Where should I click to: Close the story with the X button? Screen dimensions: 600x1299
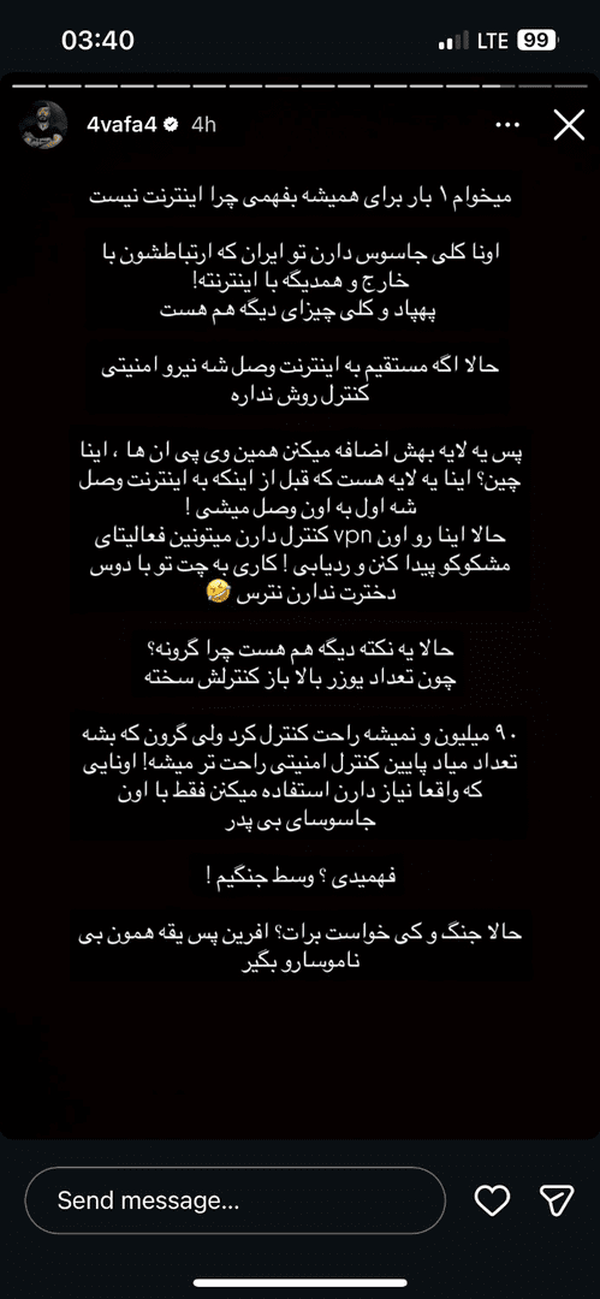[568, 125]
